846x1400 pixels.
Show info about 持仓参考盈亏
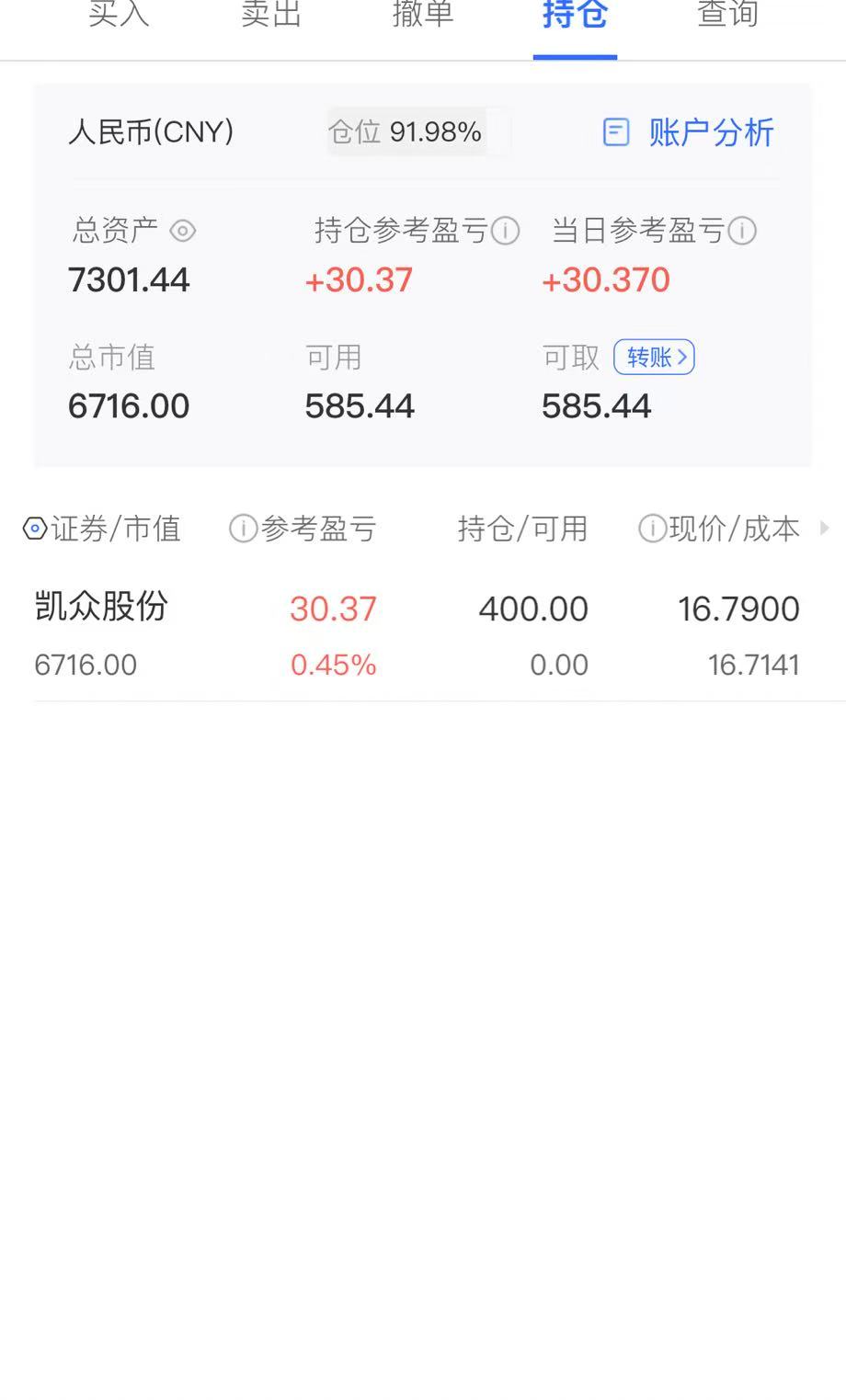coord(505,231)
